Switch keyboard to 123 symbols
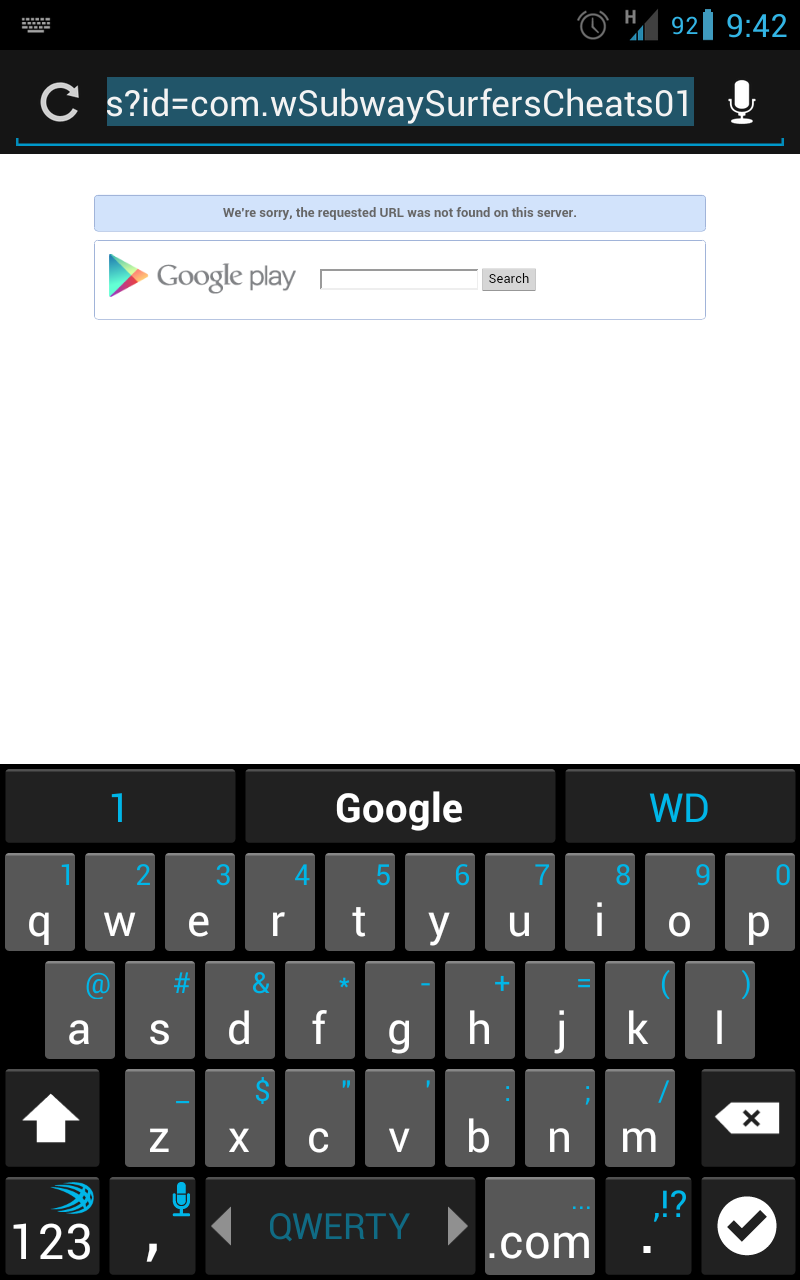800x1280 pixels. tap(51, 1226)
